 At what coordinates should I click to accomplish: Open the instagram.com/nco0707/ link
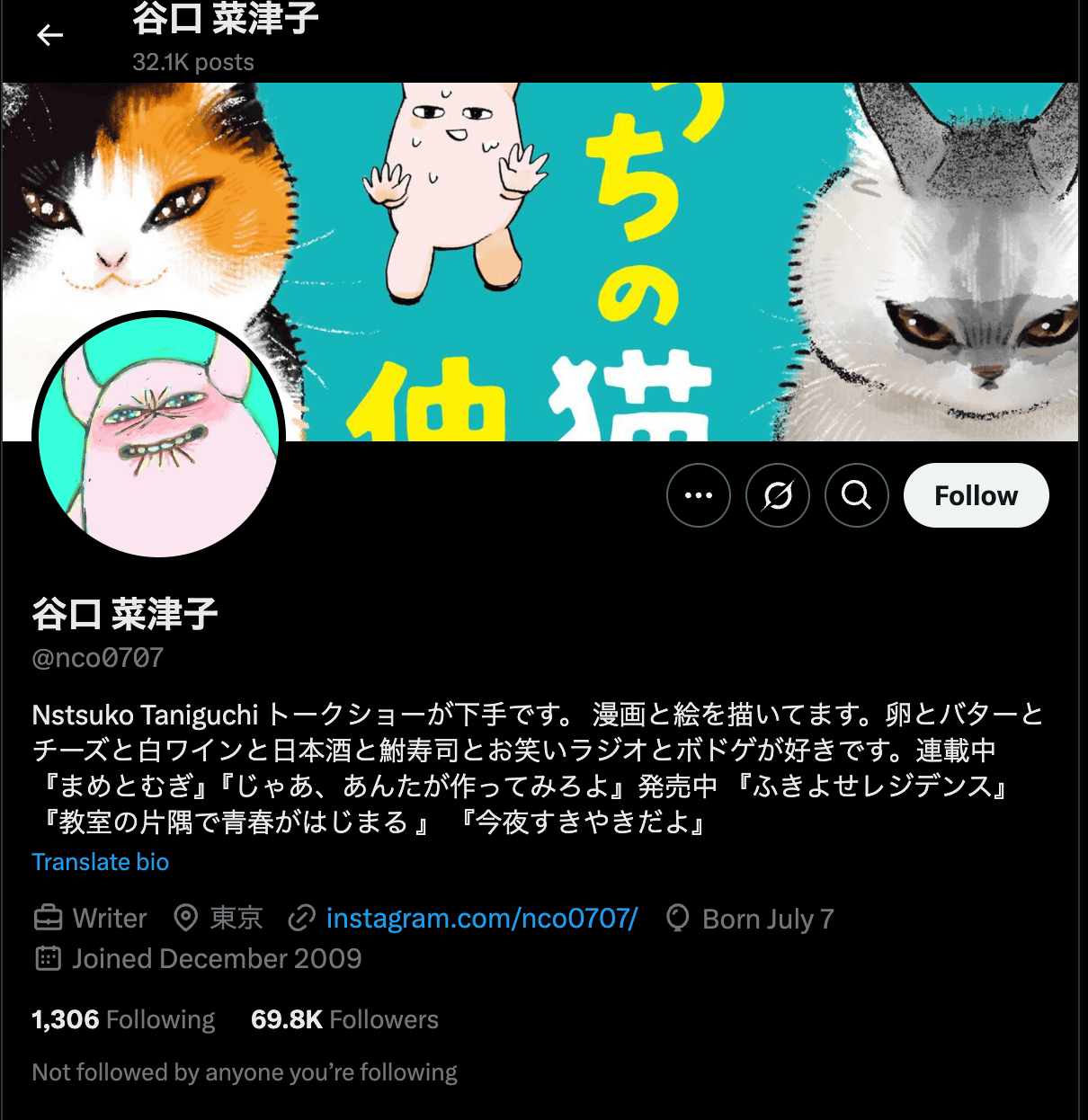(x=481, y=918)
